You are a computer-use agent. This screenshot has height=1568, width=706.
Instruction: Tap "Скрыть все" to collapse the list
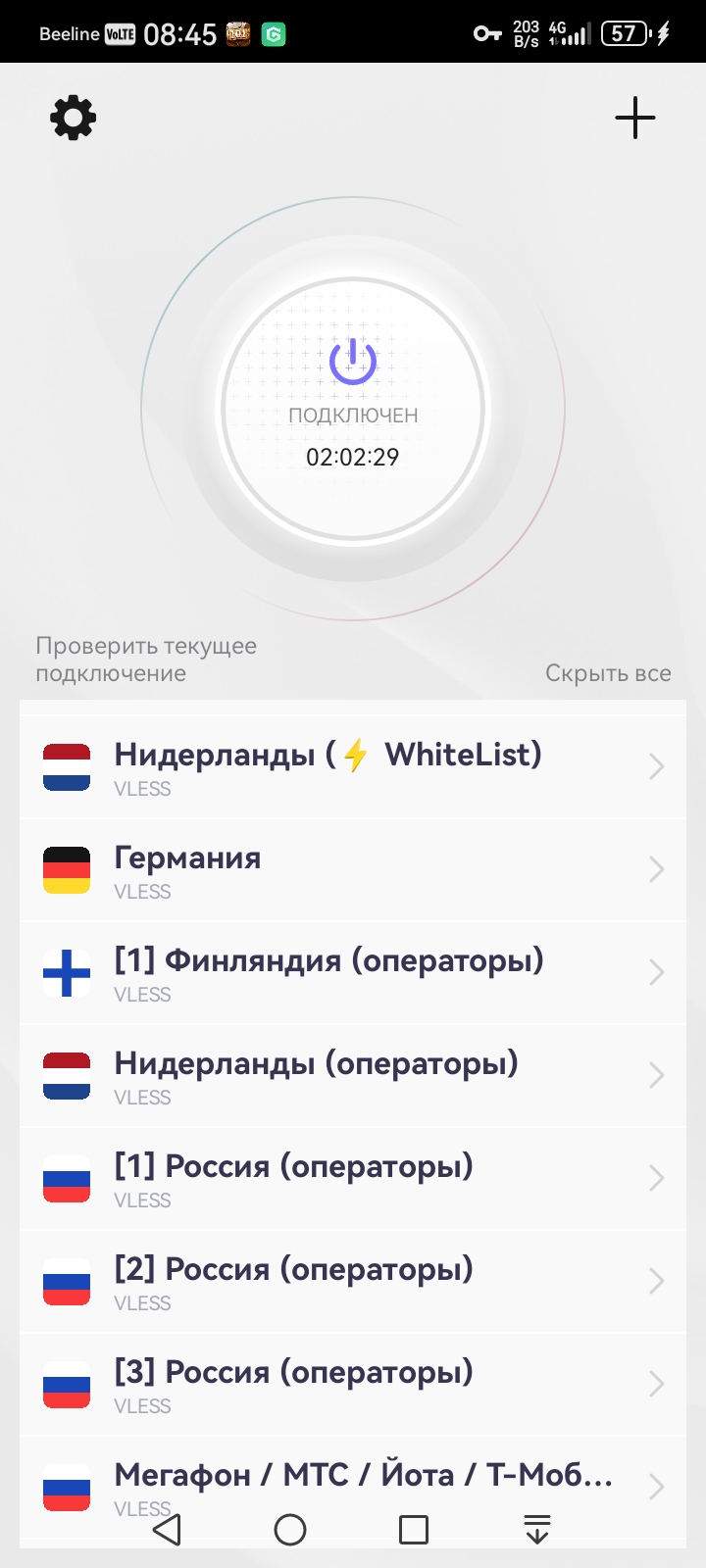[608, 673]
